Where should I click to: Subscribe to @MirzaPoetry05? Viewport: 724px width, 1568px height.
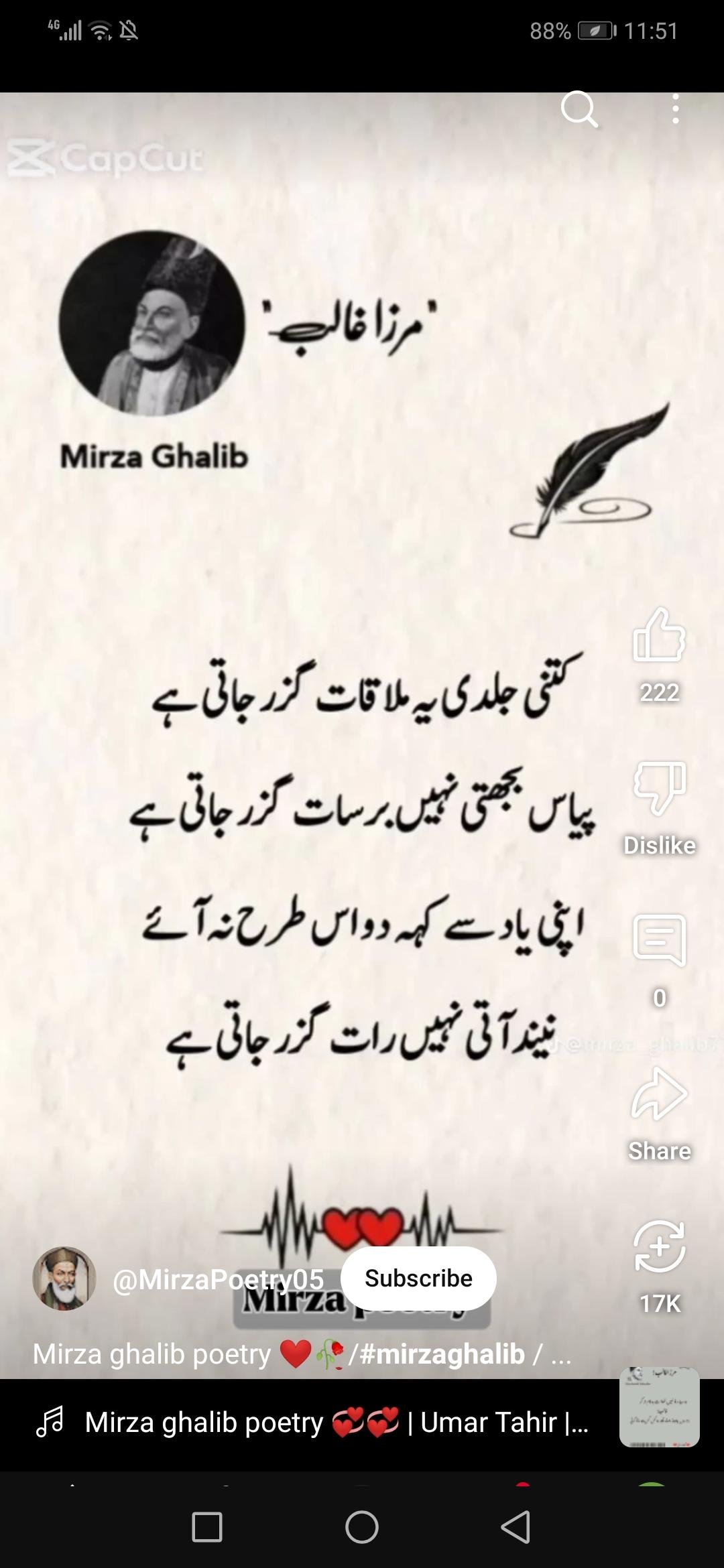(x=418, y=1278)
